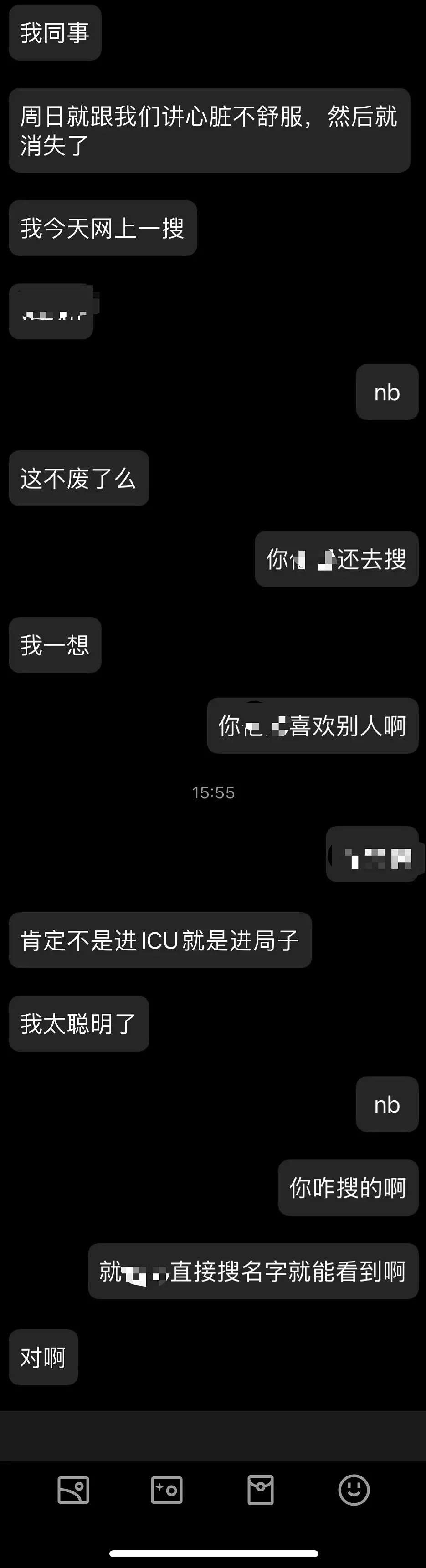Image resolution: width=426 pixels, height=1568 pixels.
Task: Open the emoji sticker panel
Action: point(354,1490)
